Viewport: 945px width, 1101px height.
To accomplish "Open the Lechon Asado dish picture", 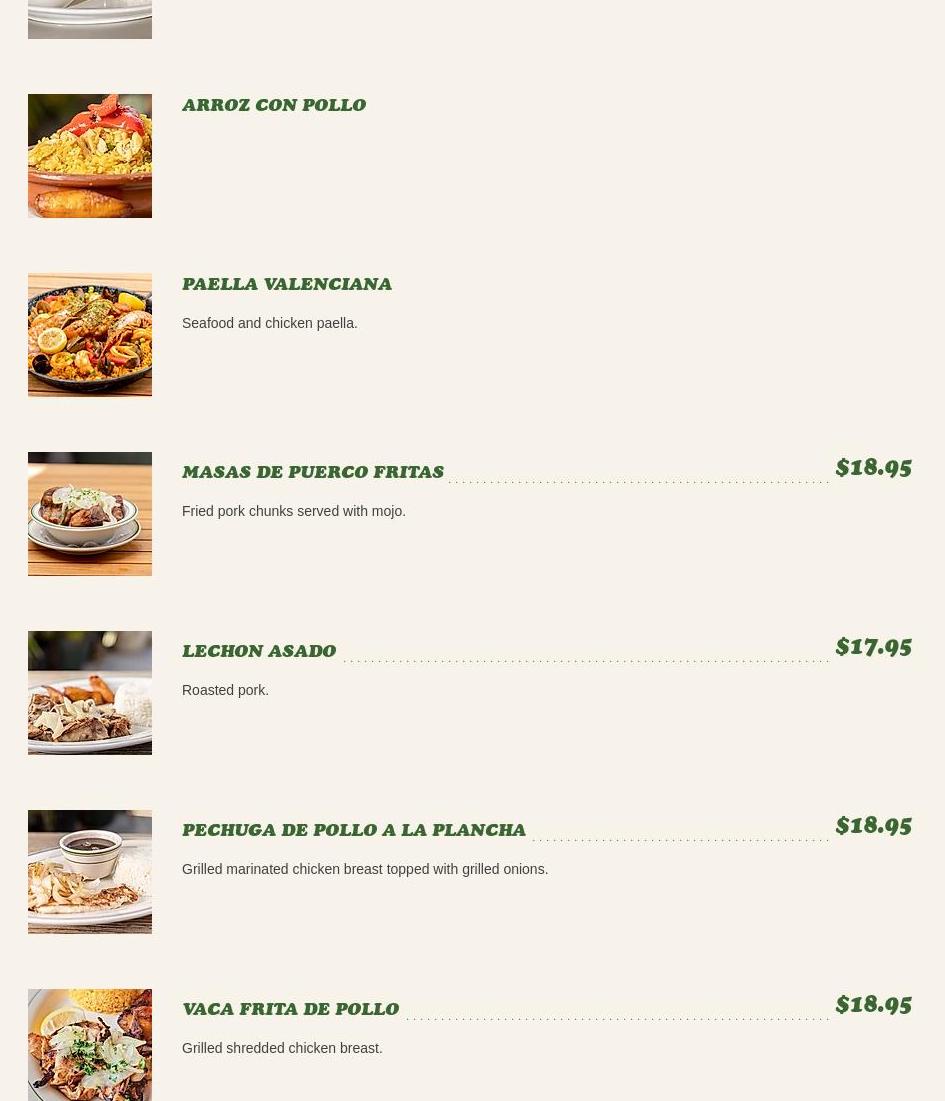I will click(x=90, y=693).
